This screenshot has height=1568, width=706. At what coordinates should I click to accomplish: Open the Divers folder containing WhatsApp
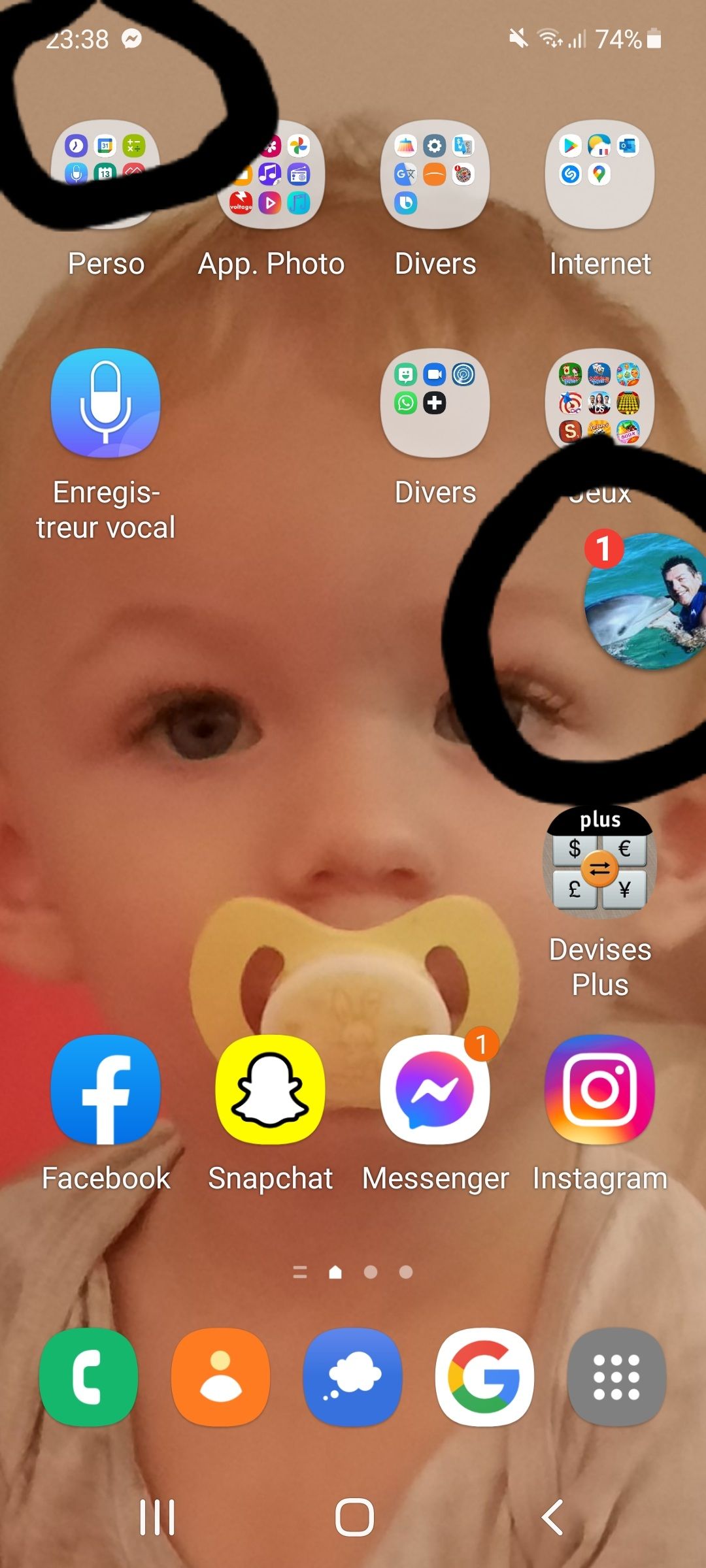click(435, 403)
